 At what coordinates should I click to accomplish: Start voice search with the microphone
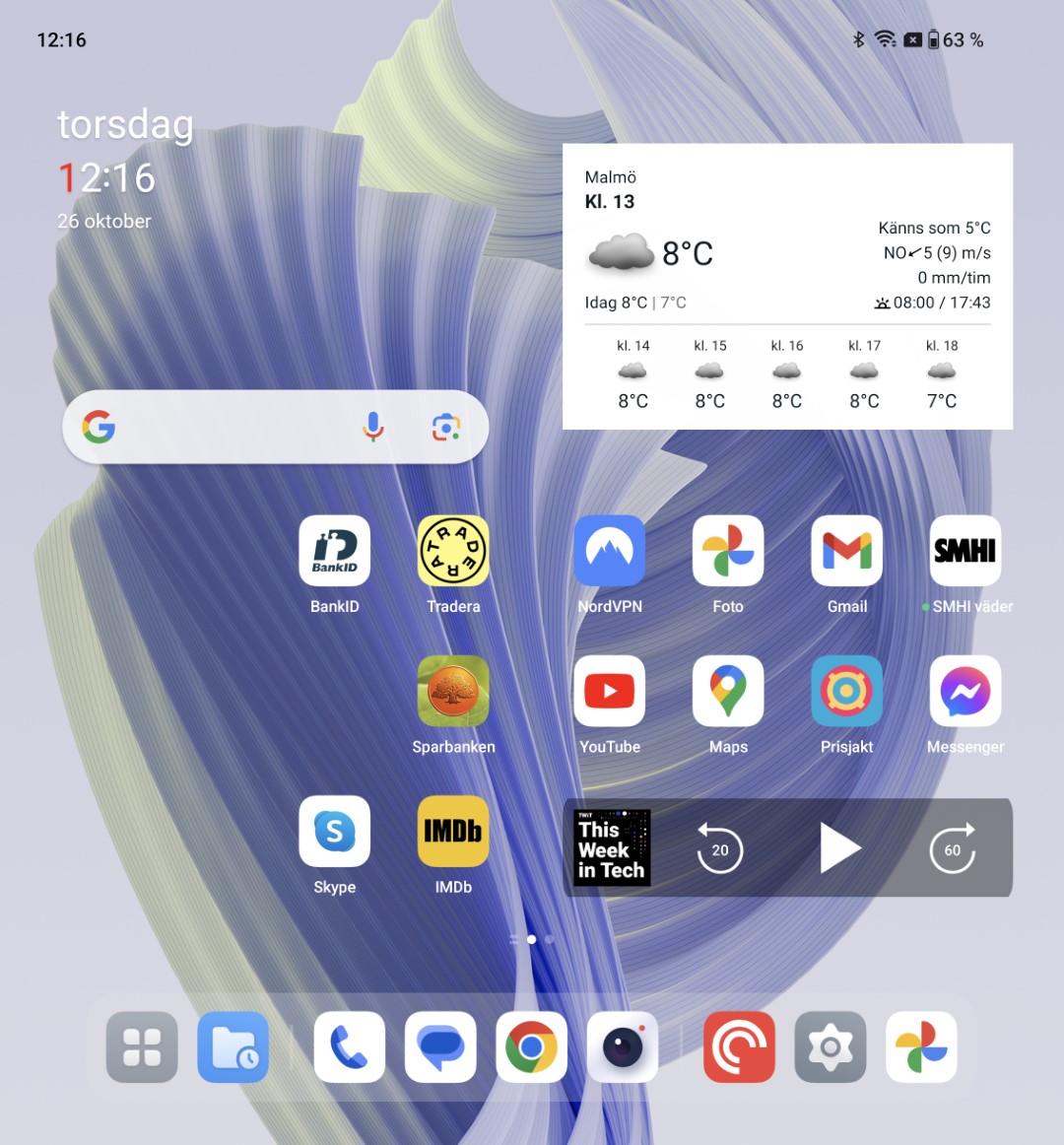pyautogui.click(x=373, y=427)
